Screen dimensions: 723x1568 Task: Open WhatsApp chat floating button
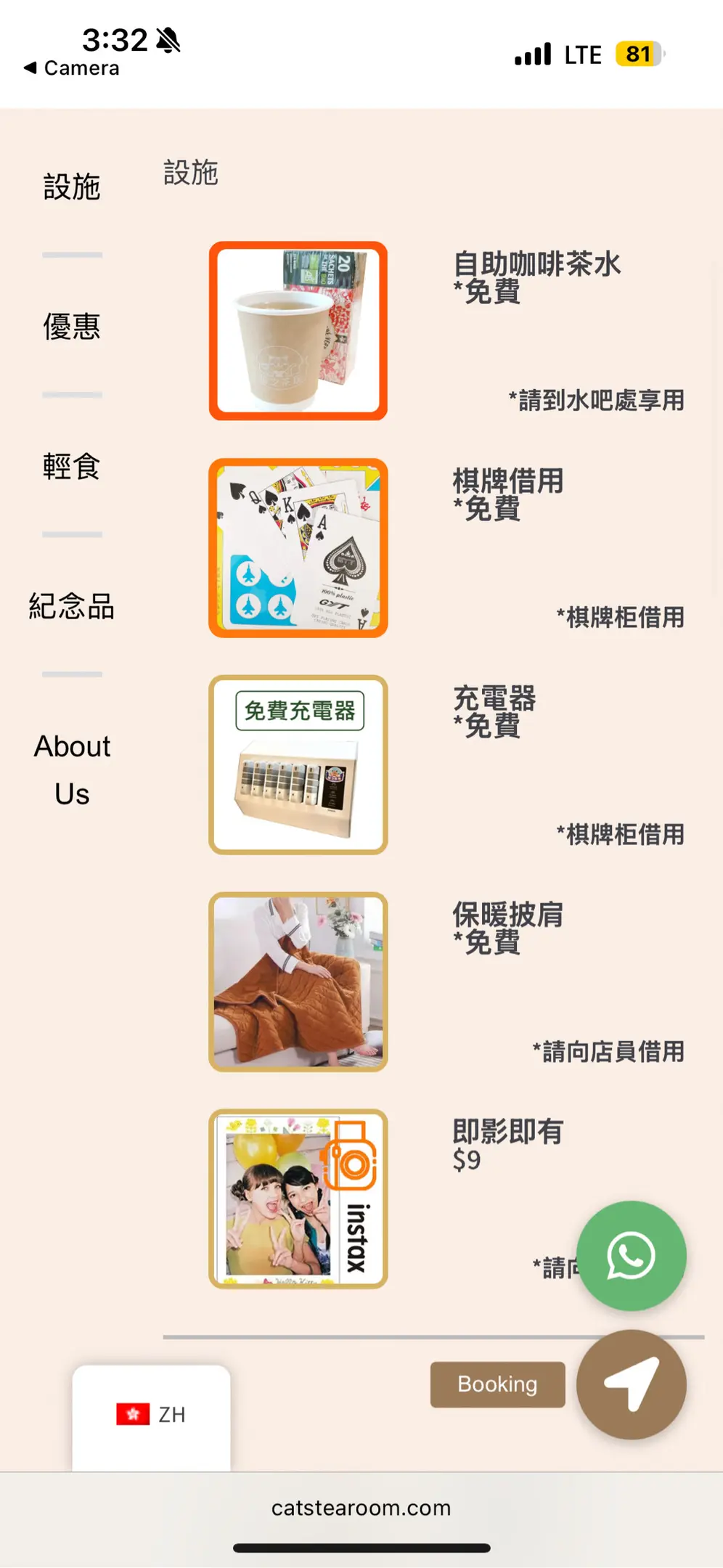tap(631, 1256)
